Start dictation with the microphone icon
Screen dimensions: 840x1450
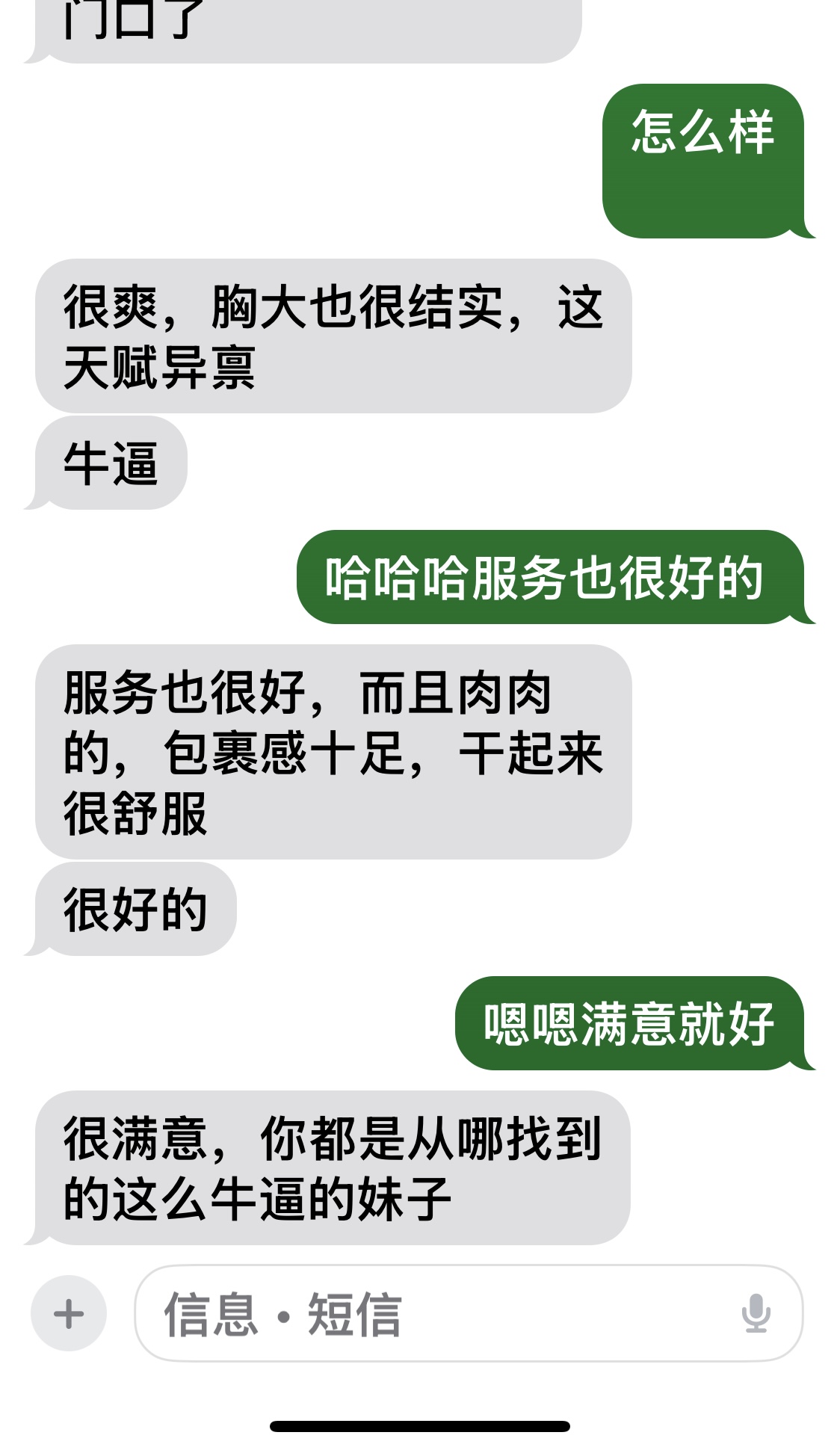click(756, 1313)
